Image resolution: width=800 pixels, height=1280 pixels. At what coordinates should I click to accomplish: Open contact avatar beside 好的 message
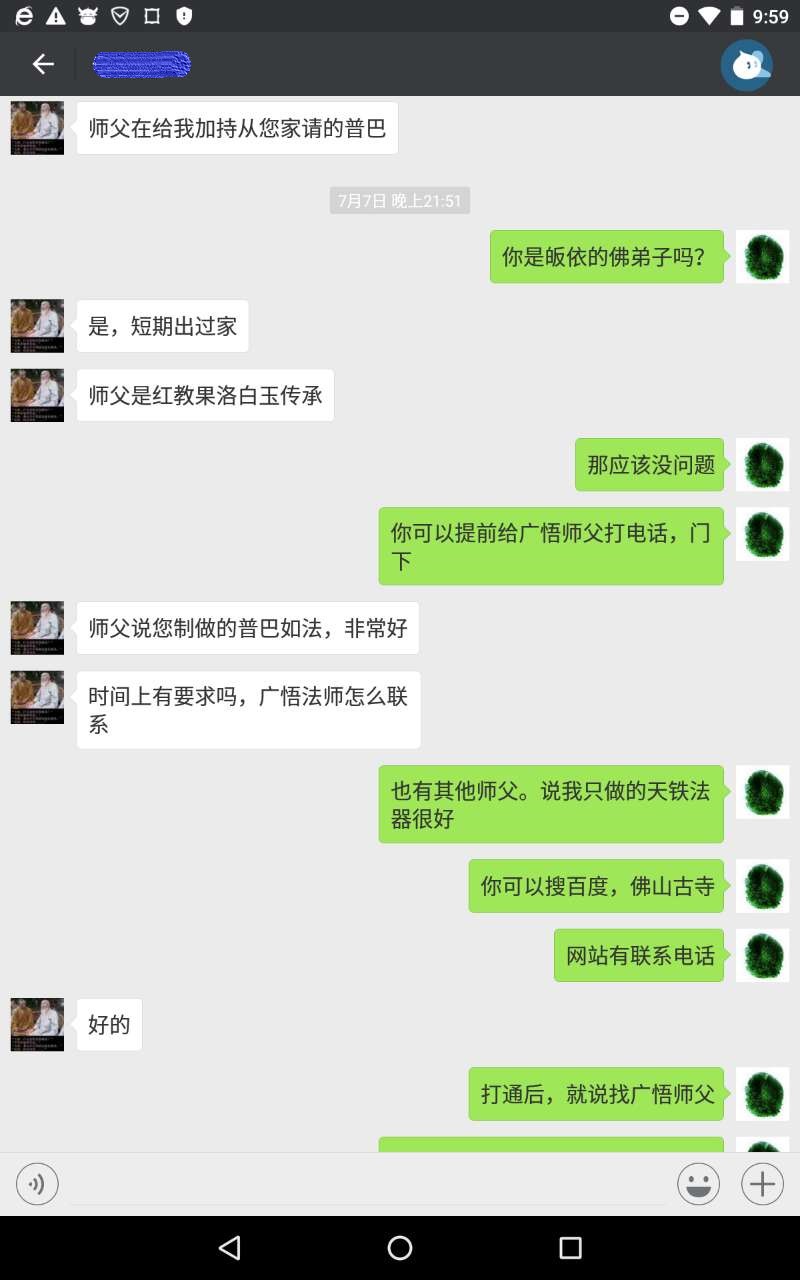pyautogui.click(x=37, y=1024)
